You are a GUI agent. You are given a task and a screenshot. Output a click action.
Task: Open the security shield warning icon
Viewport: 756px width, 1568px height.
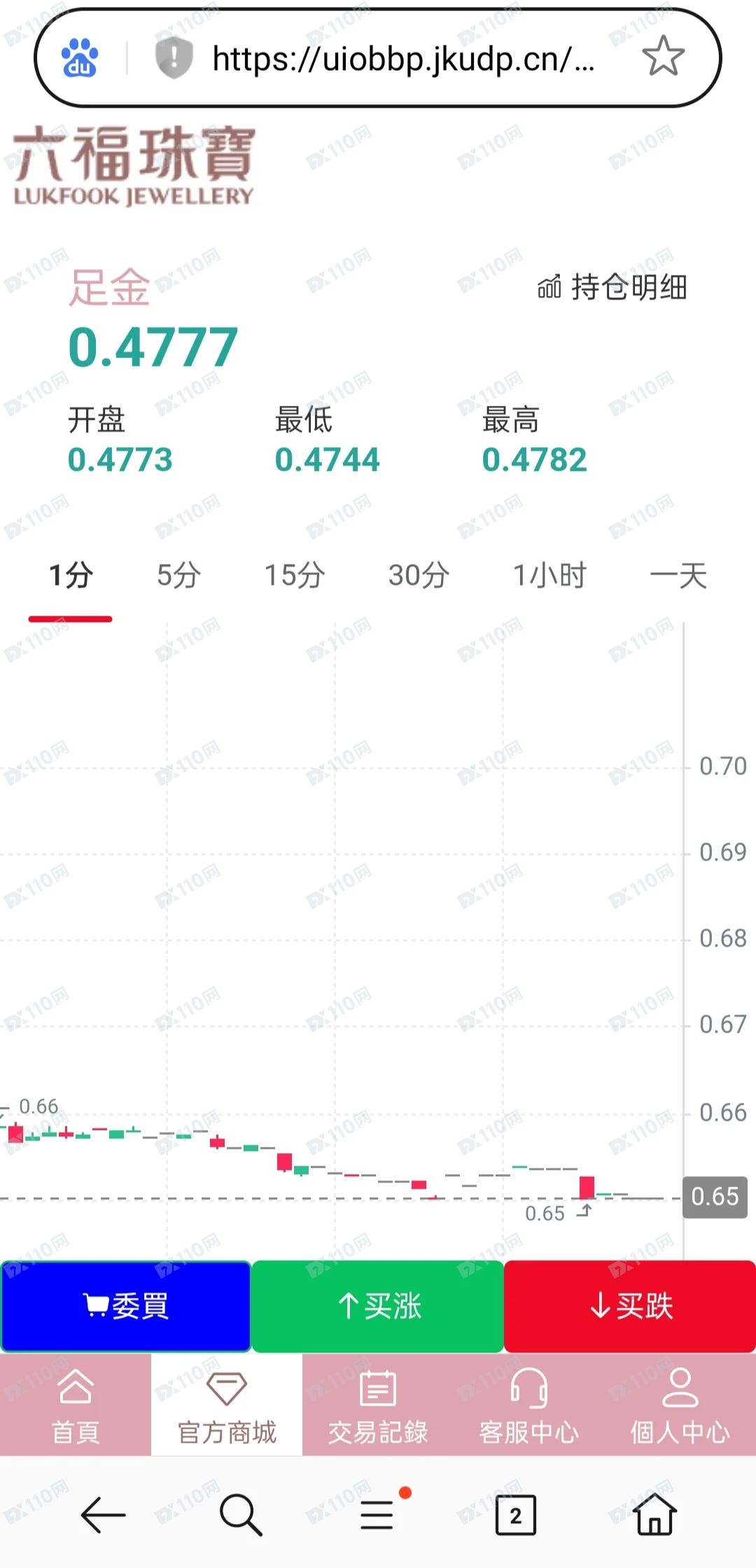click(x=174, y=57)
